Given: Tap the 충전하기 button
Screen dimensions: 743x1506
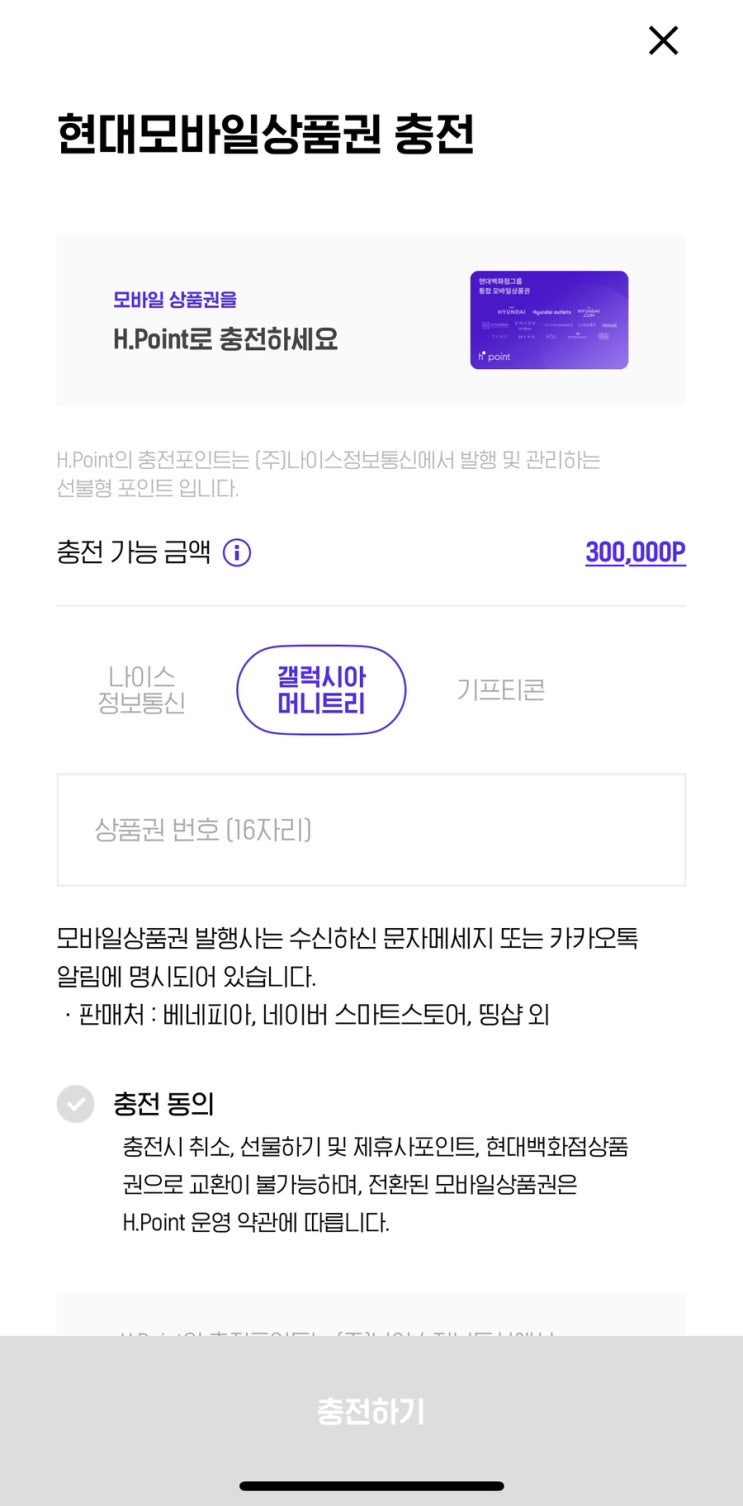Looking at the screenshot, I should [371, 1411].
